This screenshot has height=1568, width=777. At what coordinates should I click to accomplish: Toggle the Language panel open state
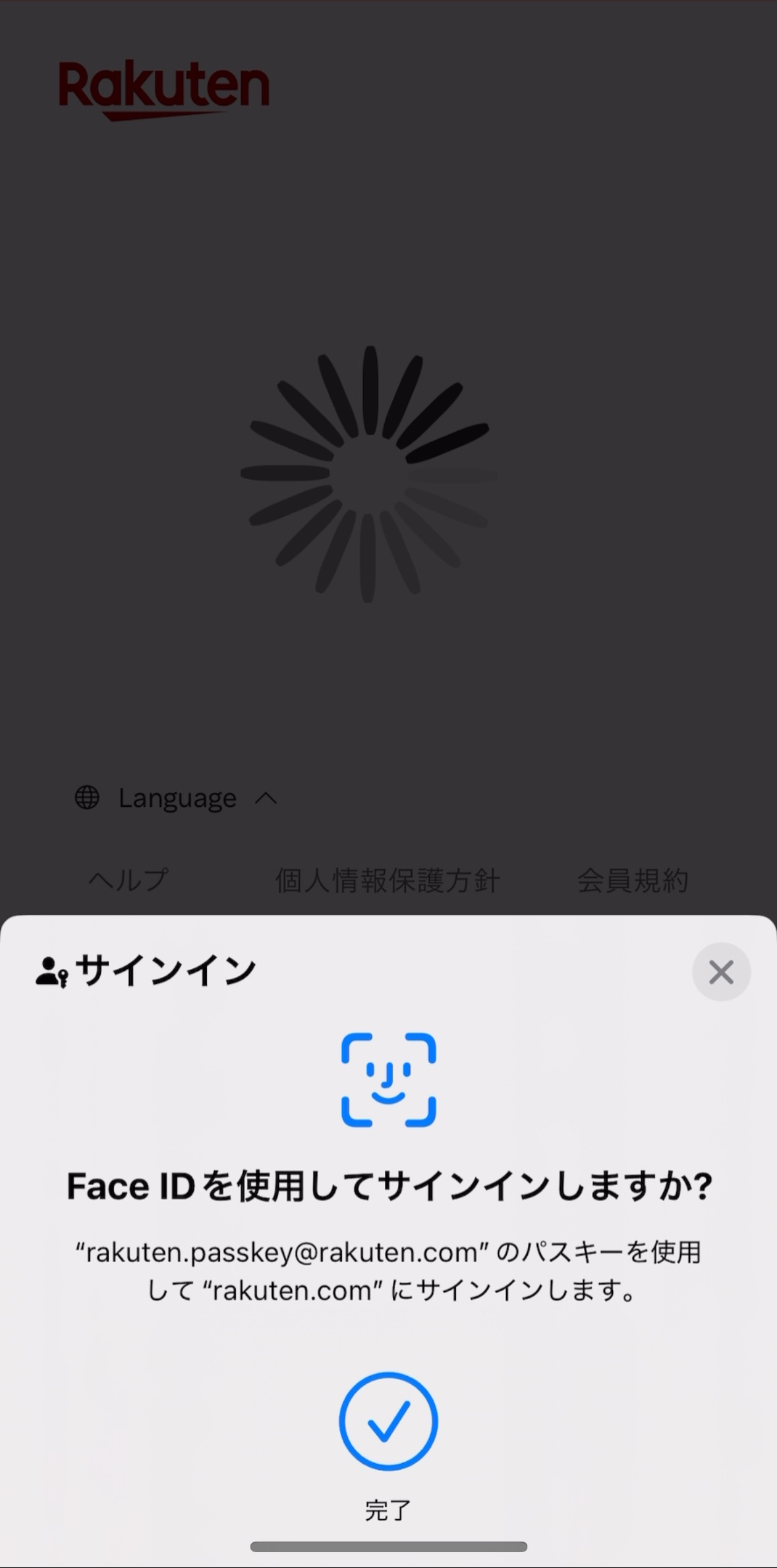click(176, 798)
